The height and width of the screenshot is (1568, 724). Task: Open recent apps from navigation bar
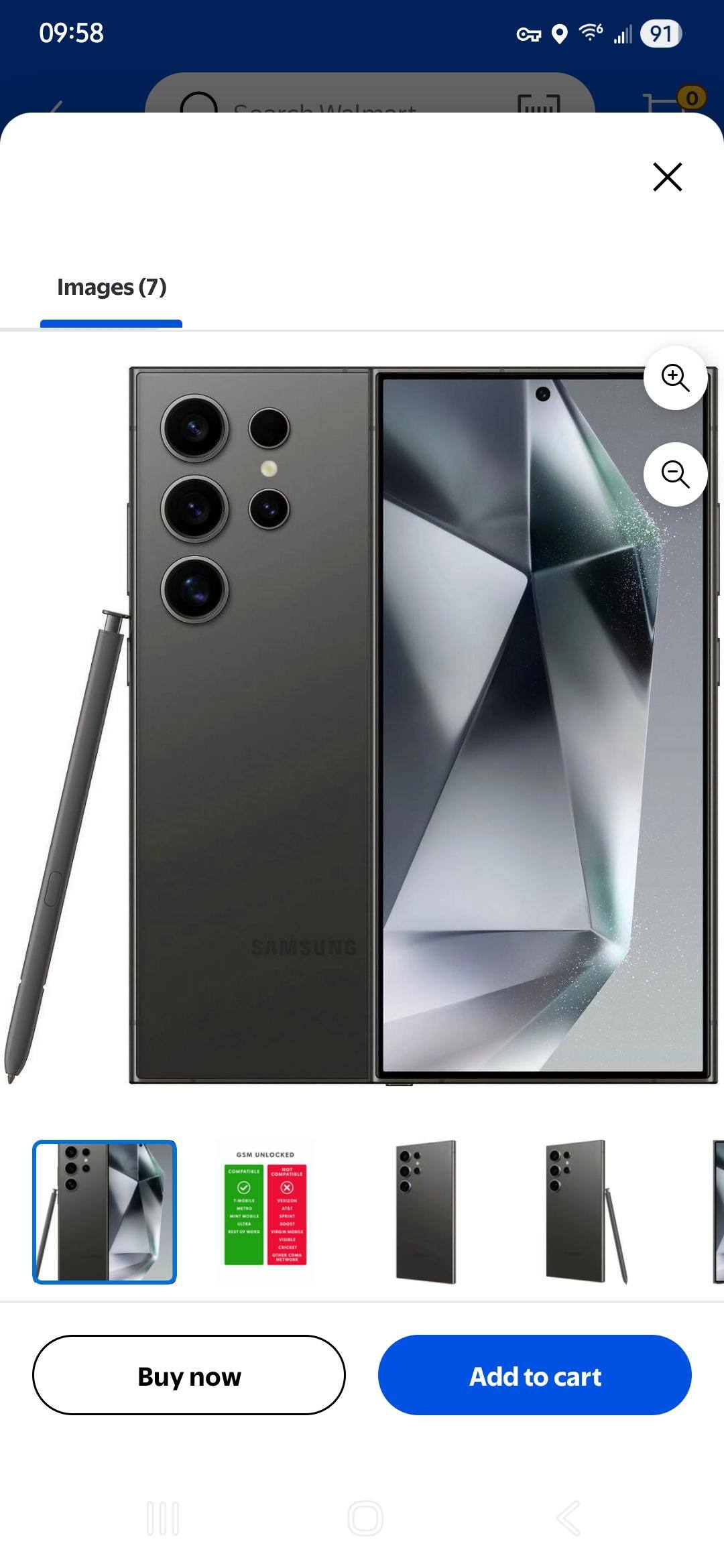coord(163,1518)
